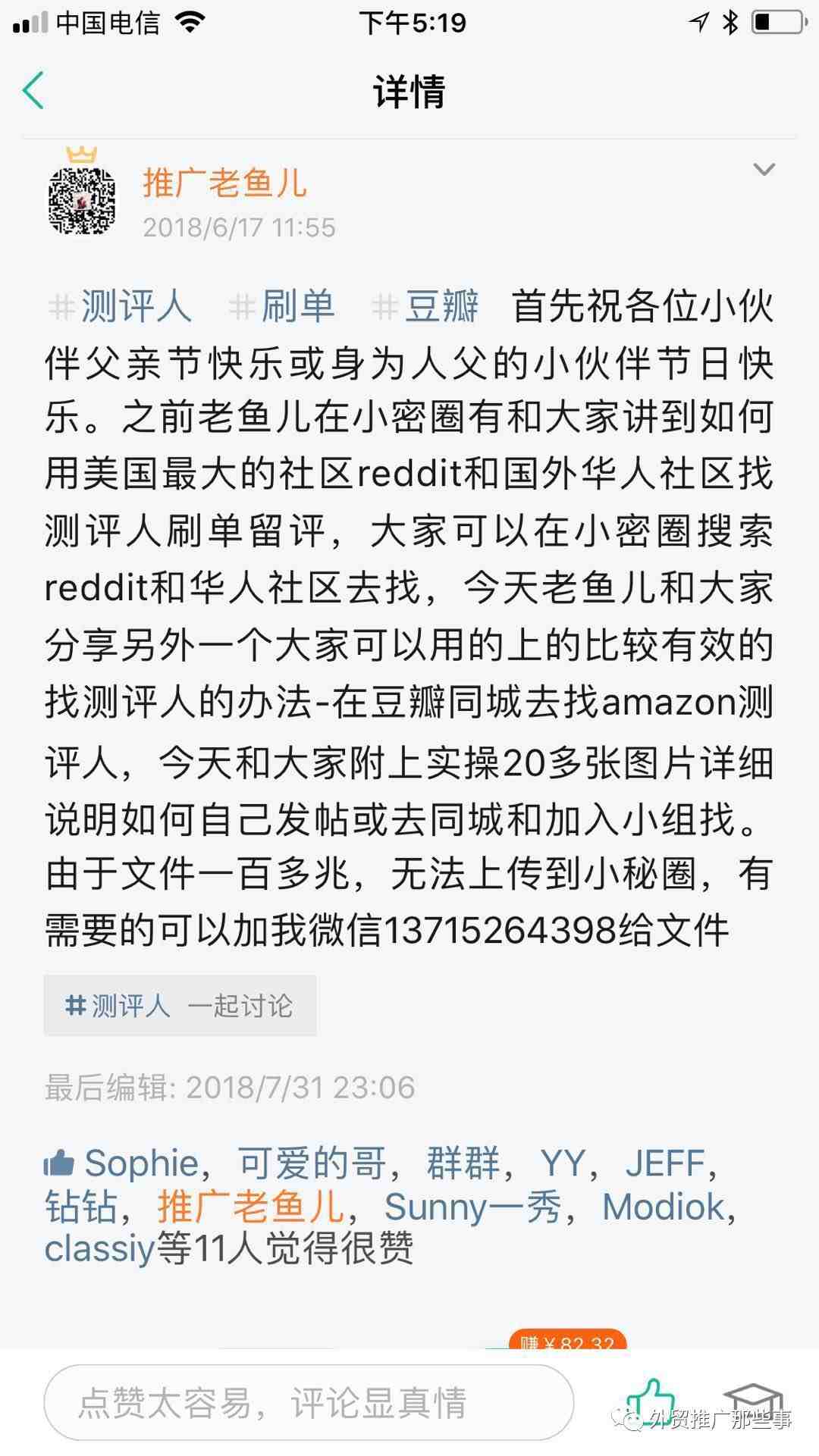Open the #刷单 hashtag
This screenshot has width=819, height=1456.
pos(281,307)
